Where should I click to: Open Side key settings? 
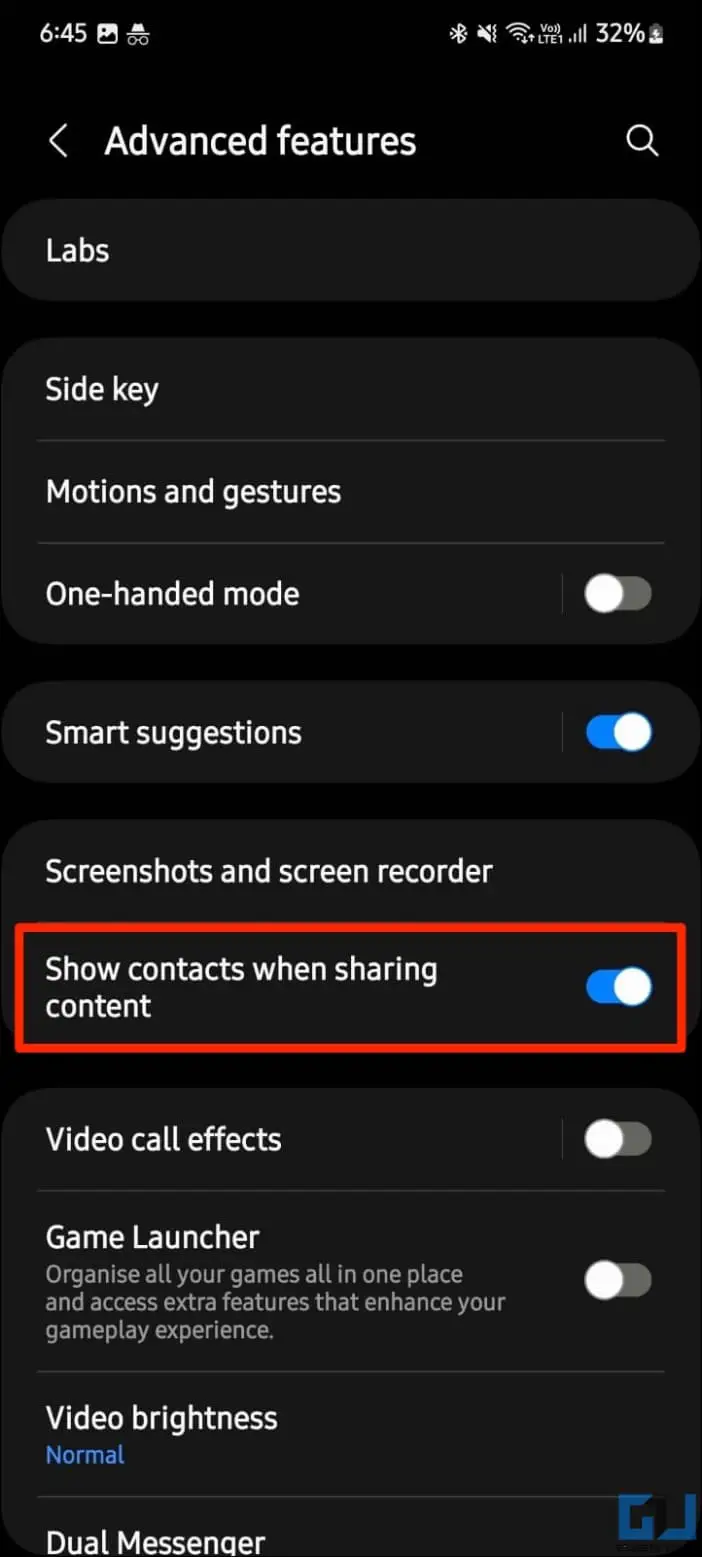coord(351,389)
